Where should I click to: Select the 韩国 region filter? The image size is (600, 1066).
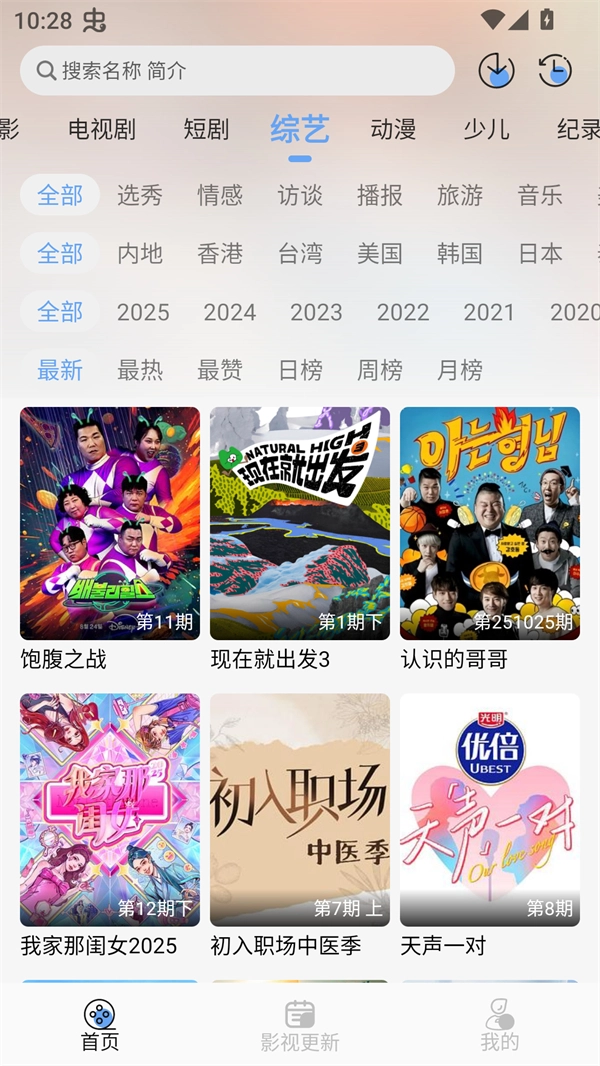[x=460, y=253]
